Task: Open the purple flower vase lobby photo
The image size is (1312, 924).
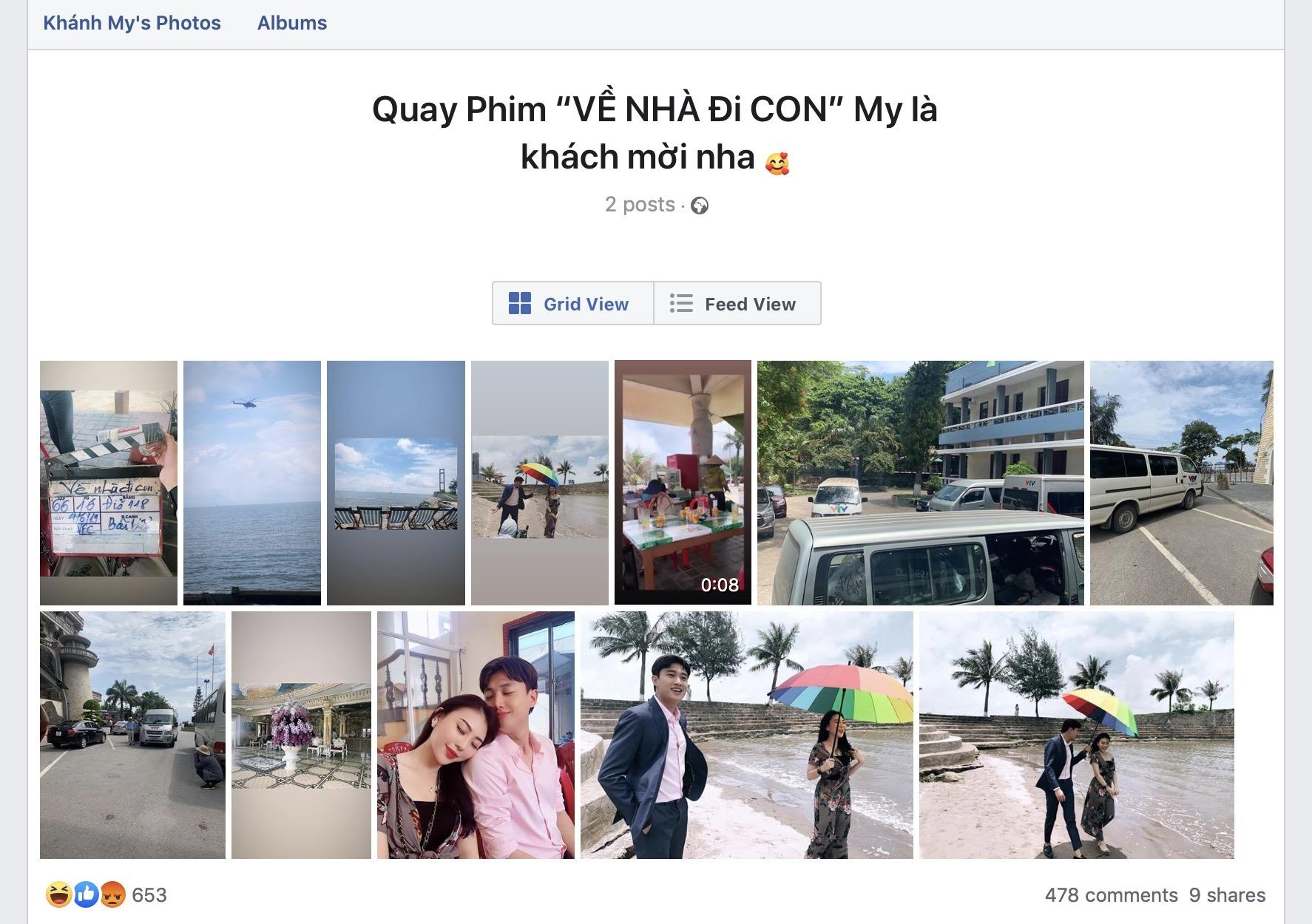Action: click(x=301, y=735)
